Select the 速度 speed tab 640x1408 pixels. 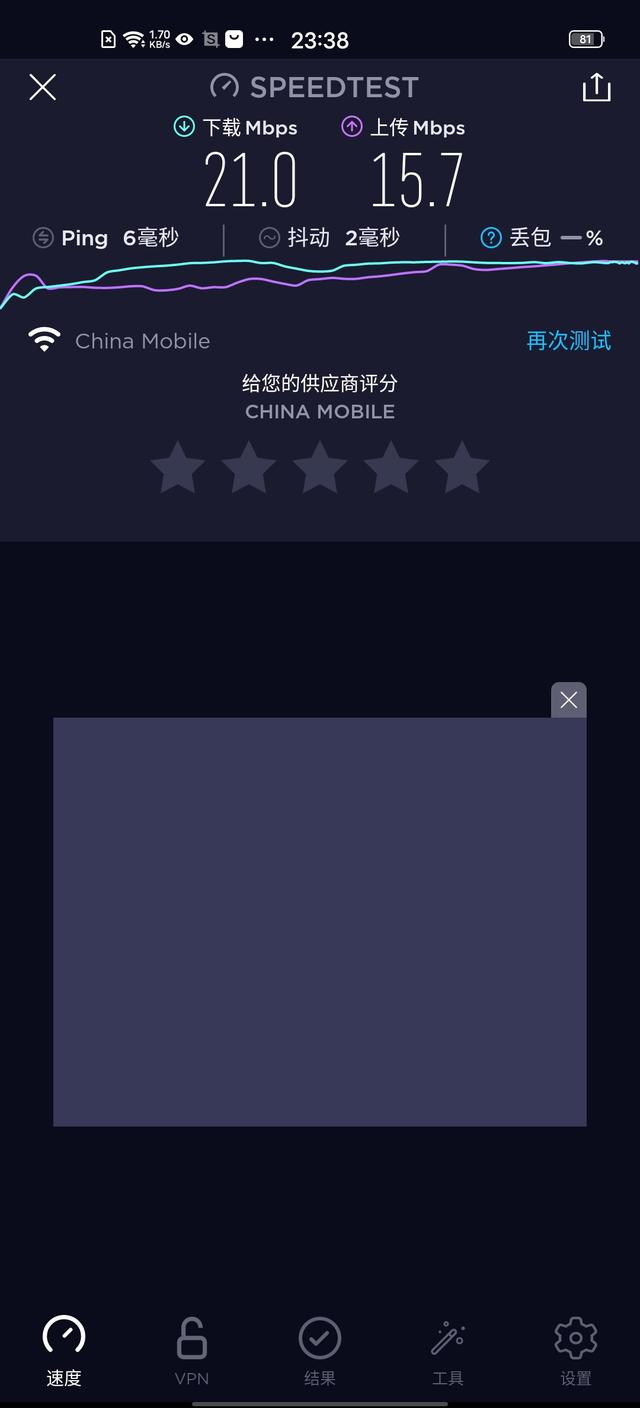64,1352
